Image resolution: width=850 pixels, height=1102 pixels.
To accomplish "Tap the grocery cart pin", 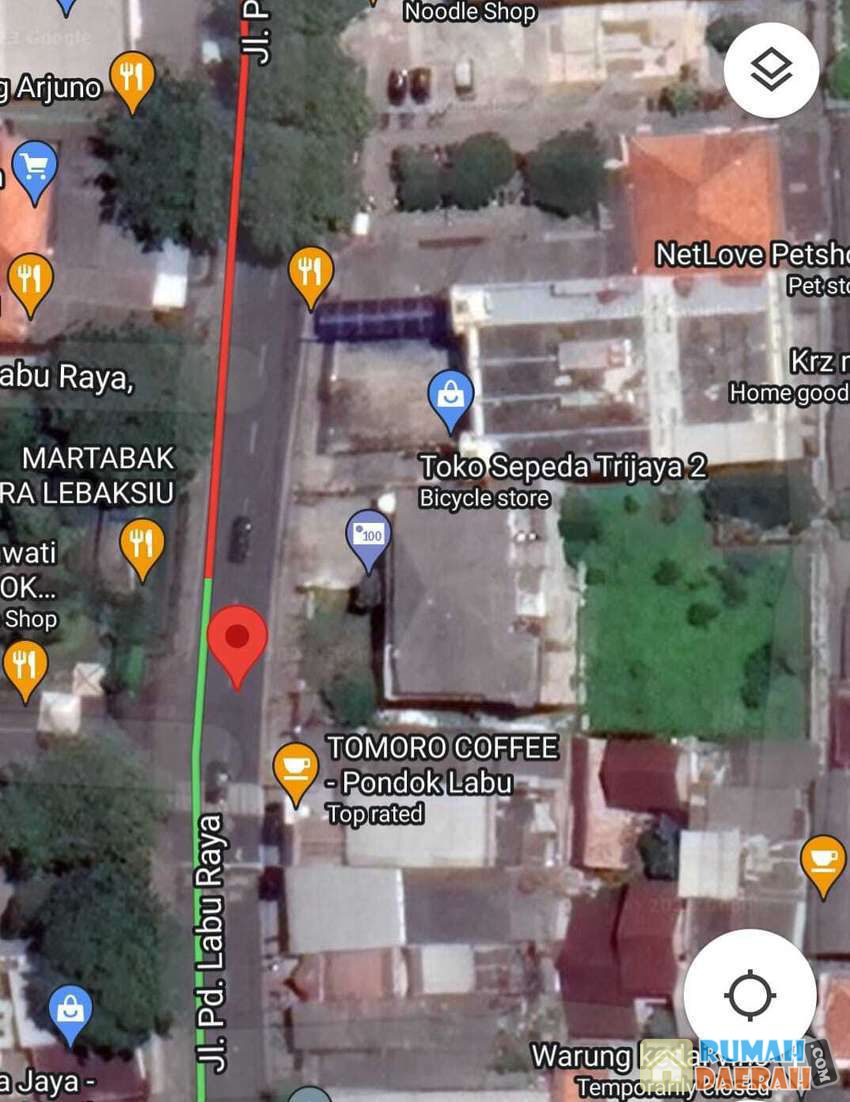I will tap(35, 168).
